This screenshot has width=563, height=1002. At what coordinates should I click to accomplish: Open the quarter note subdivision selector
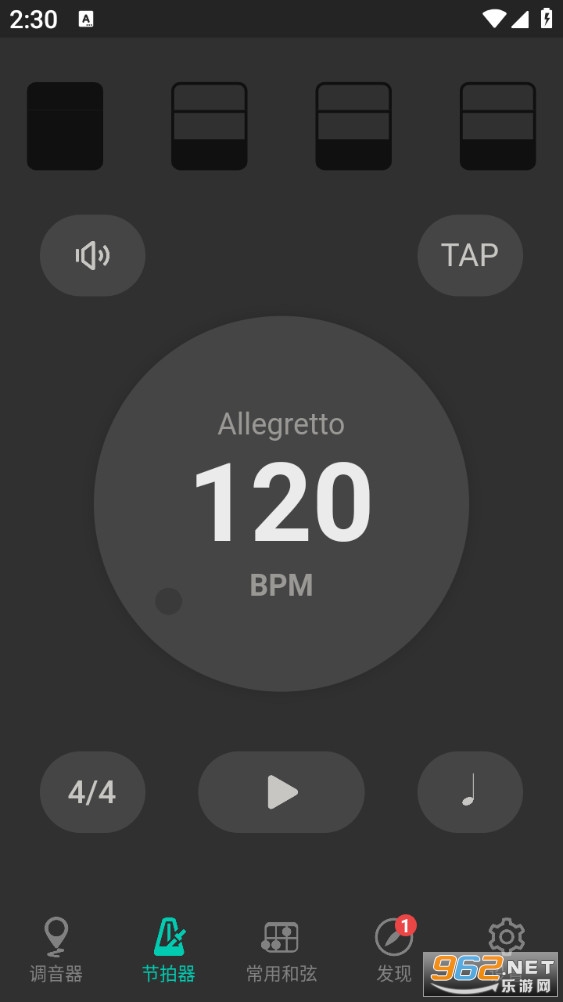pyautogui.click(x=470, y=792)
